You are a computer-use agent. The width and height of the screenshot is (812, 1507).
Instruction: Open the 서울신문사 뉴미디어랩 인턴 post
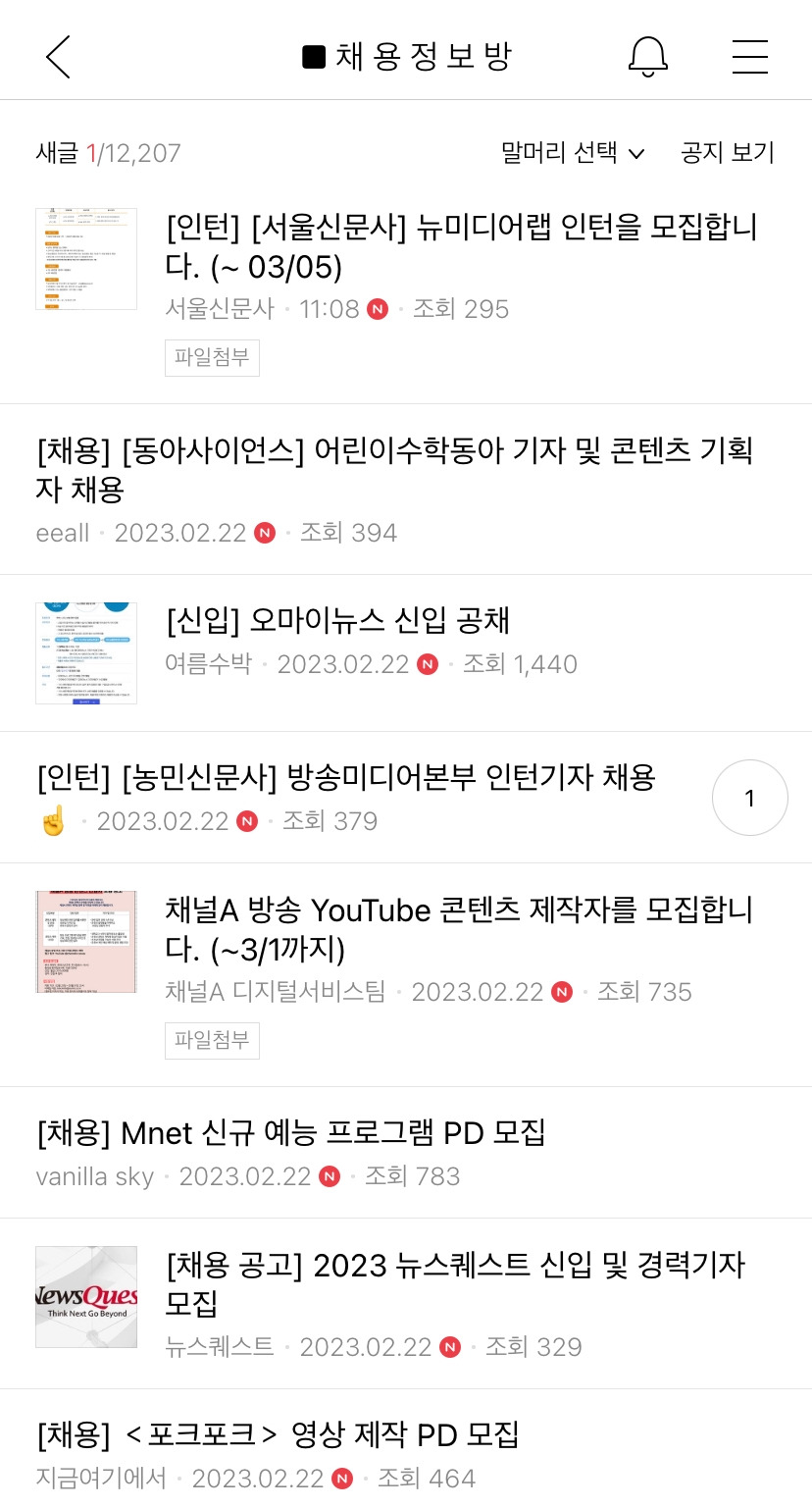[x=461, y=247]
